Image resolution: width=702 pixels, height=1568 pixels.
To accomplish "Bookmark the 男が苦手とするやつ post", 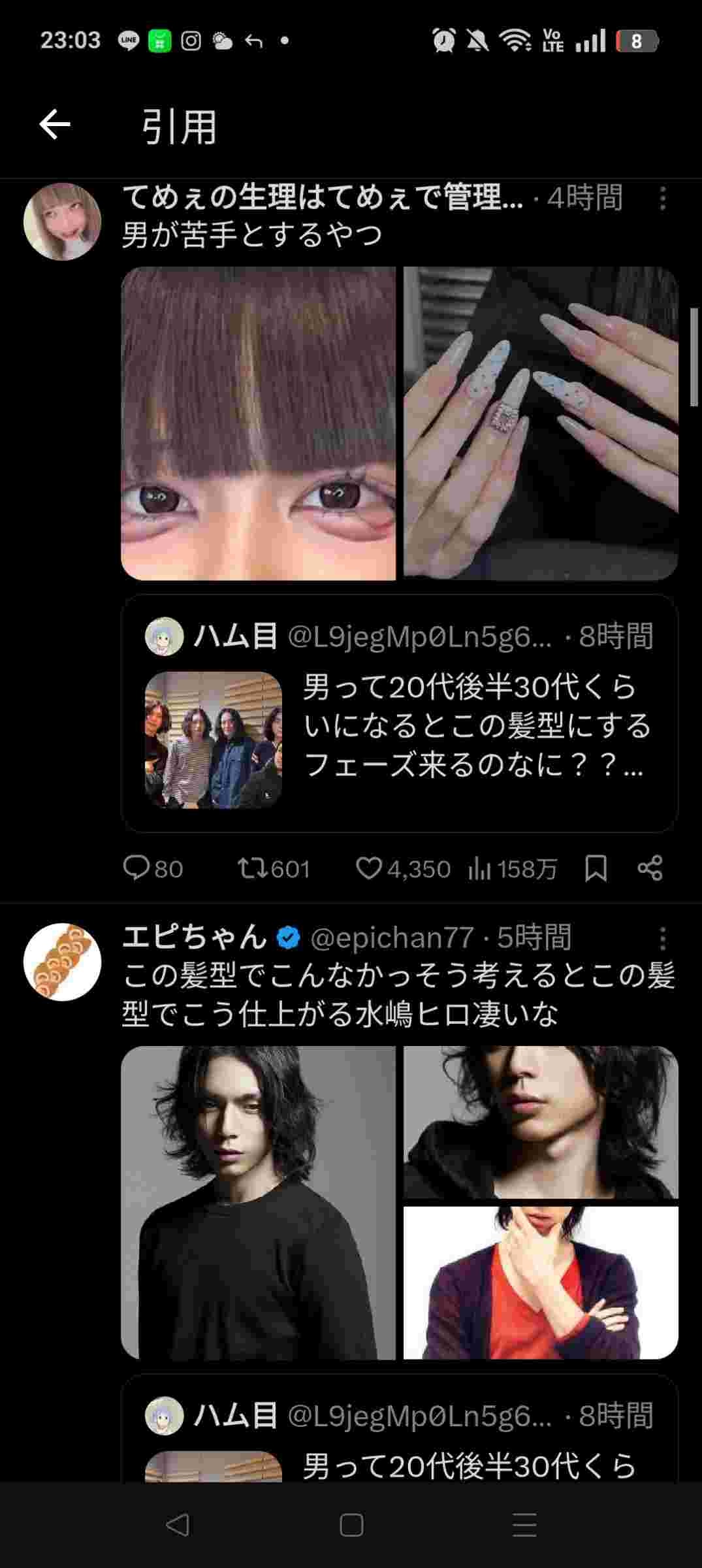I will (596, 868).
